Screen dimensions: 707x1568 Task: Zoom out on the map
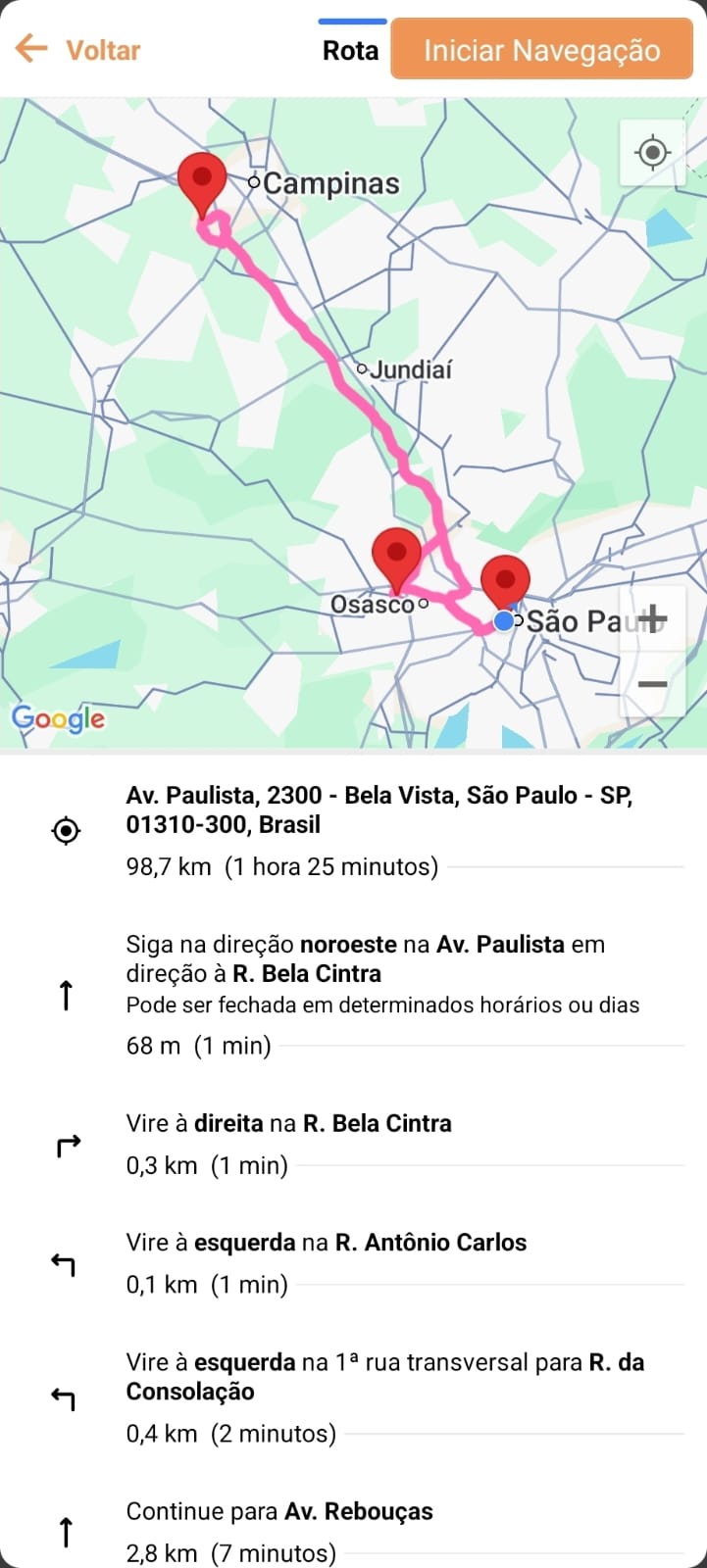point(652,684)
